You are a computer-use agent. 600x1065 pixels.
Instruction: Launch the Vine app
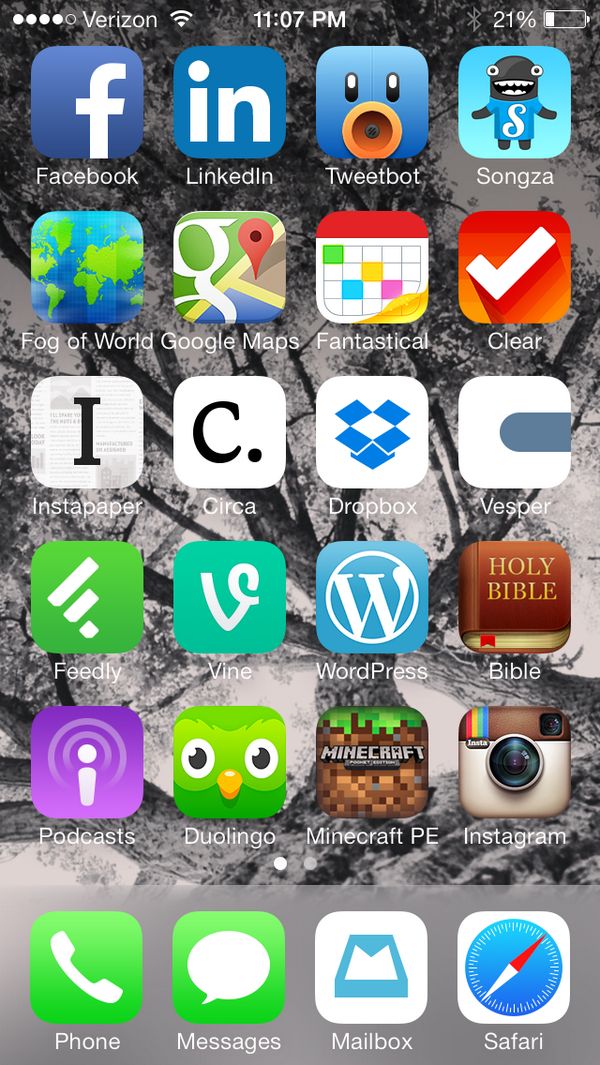tap(229, 597)
